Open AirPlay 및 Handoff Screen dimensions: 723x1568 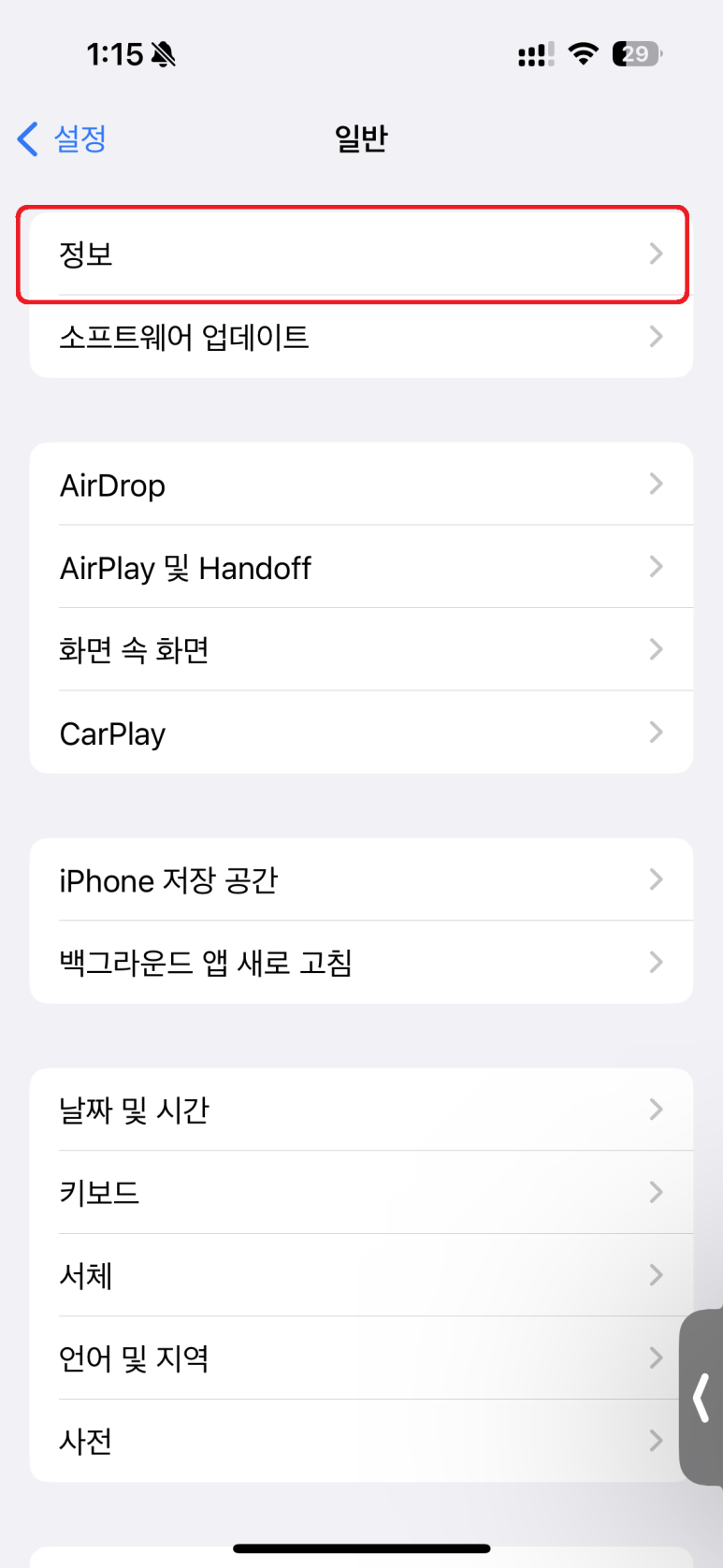(x=360, y=567)
